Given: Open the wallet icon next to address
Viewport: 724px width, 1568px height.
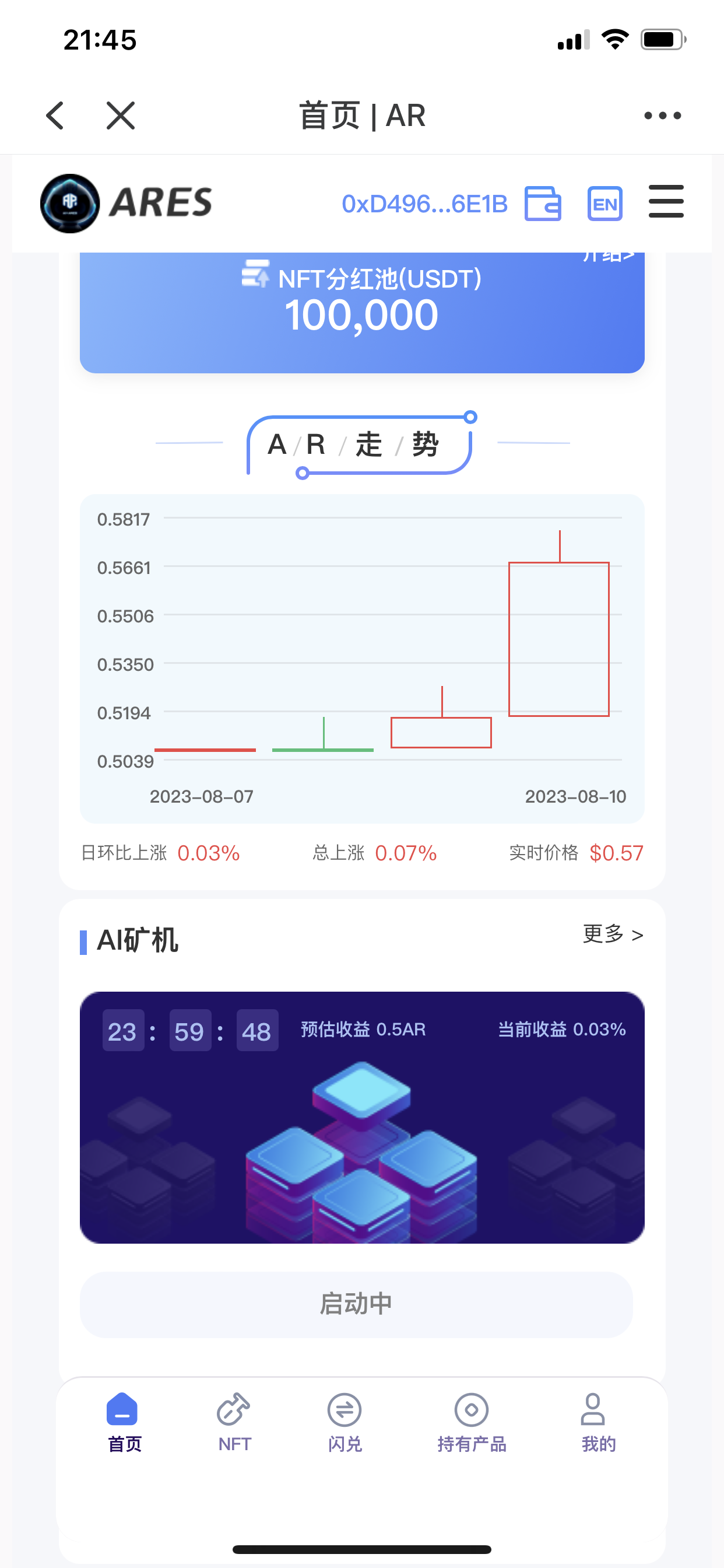Looking at the screenshot, I should pos(543,204).
